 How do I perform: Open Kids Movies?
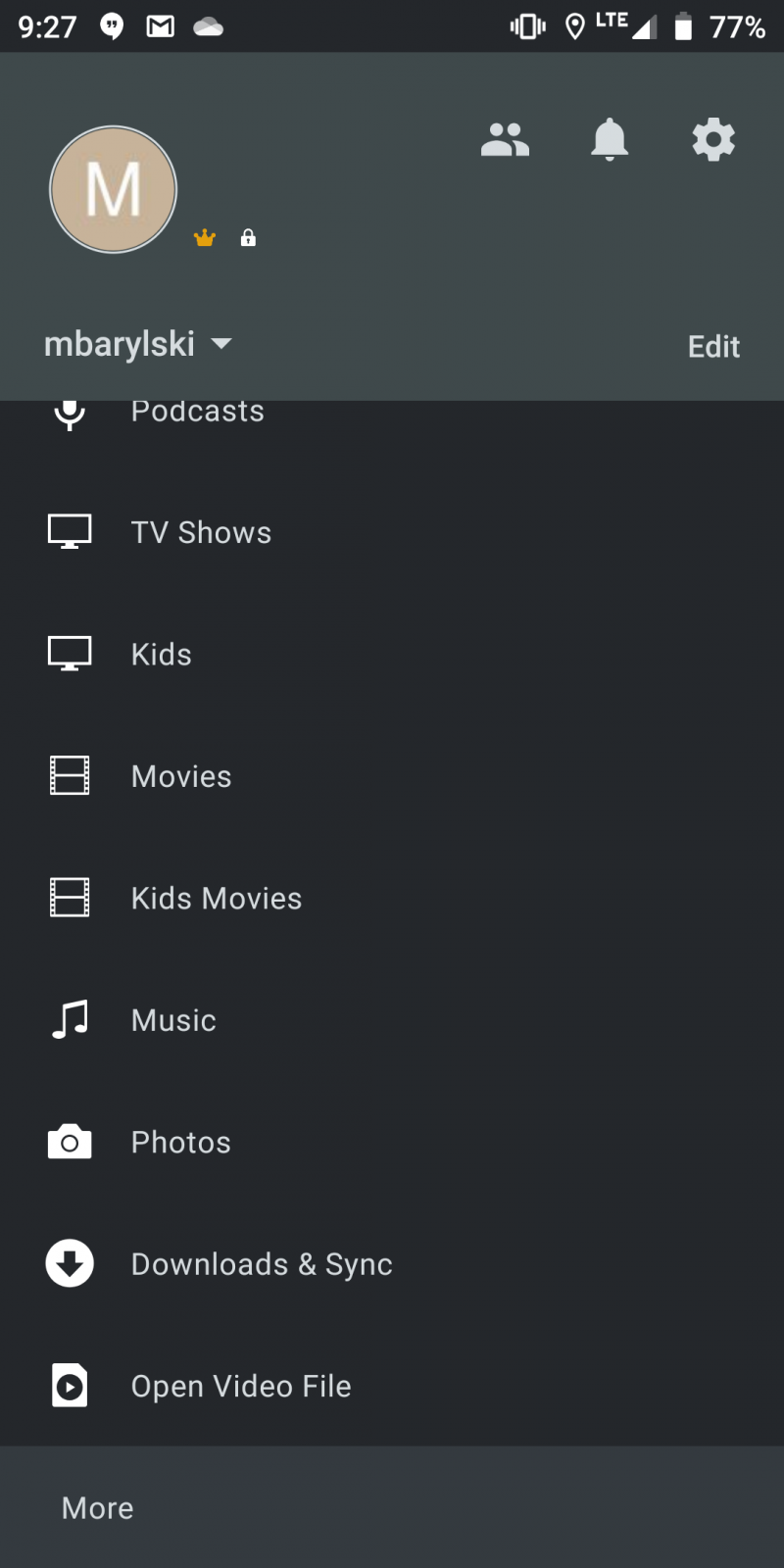click(217, 899)
